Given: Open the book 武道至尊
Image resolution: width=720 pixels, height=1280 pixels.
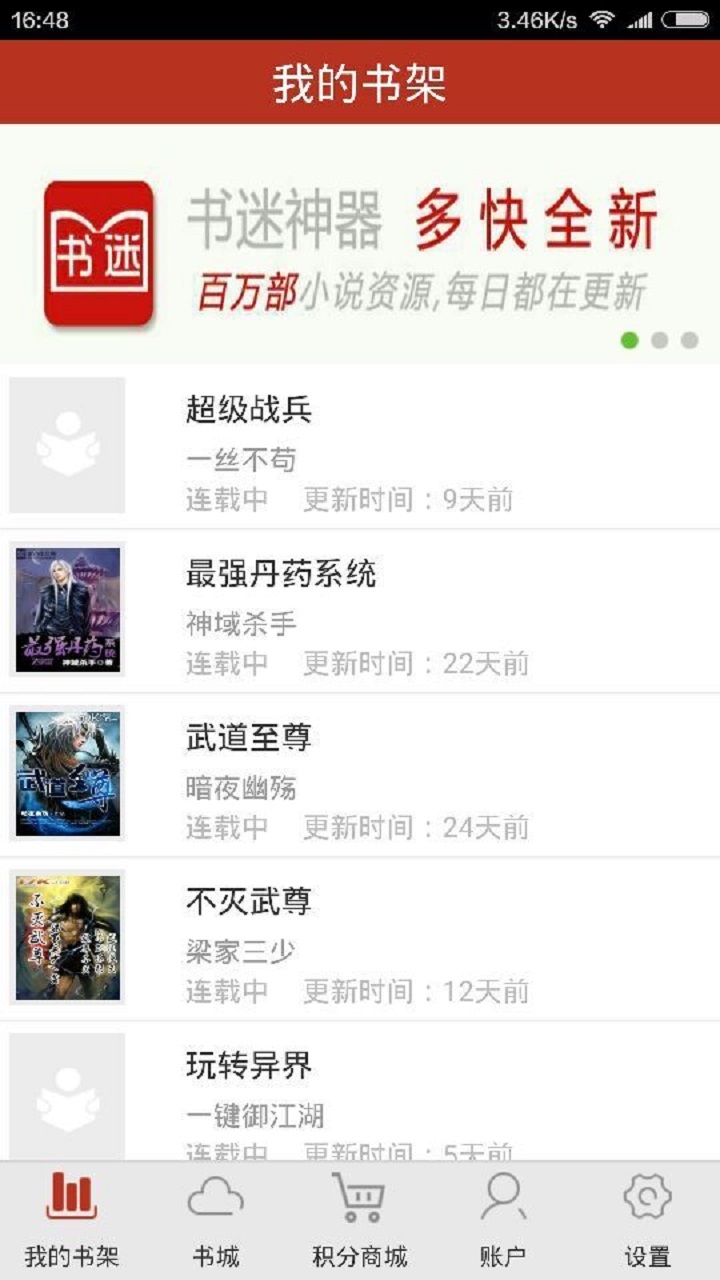Looking at the screenshot, I should click(x=360, y=775).
